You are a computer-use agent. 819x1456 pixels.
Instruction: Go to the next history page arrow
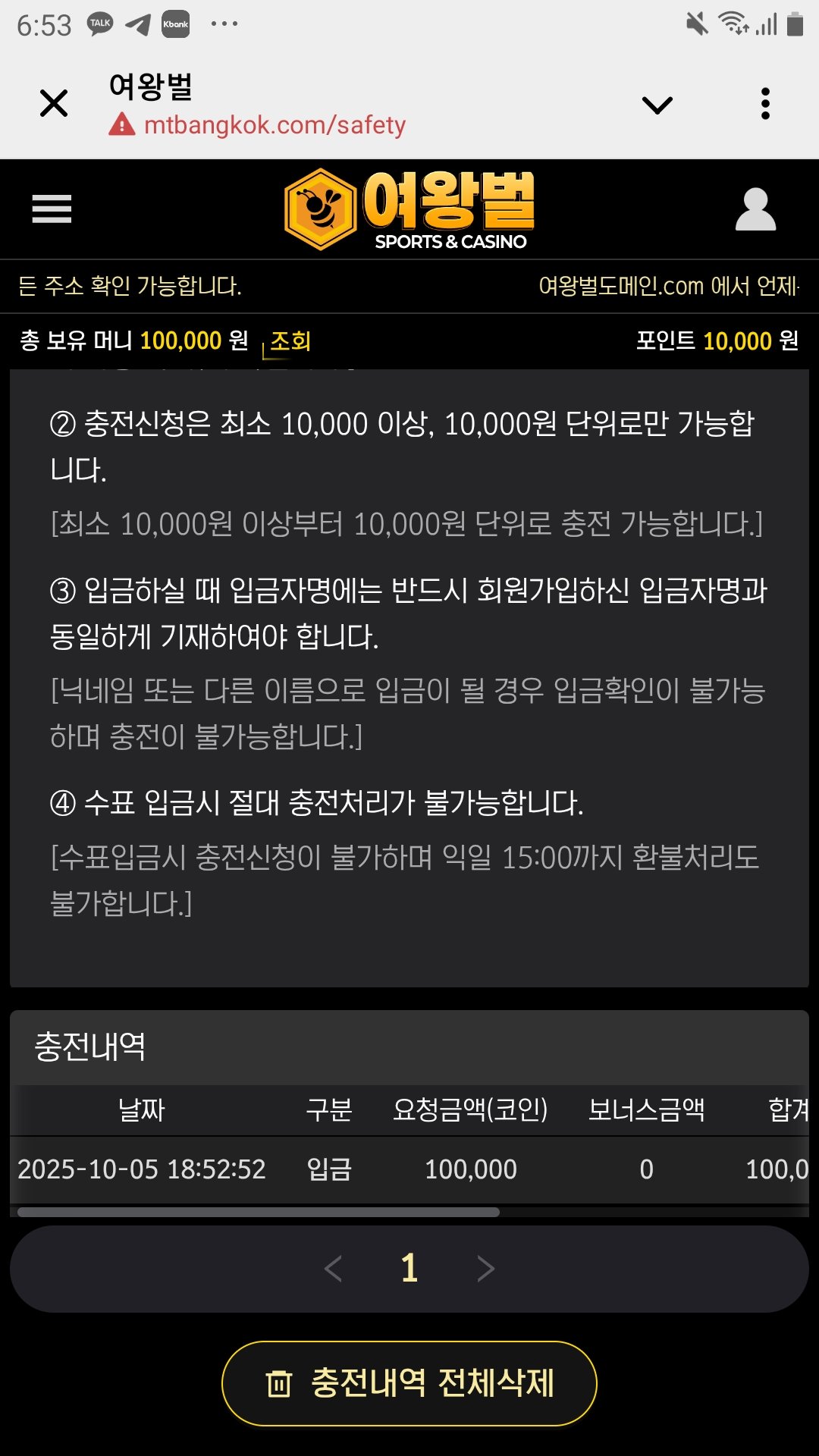pos(485,1268)
